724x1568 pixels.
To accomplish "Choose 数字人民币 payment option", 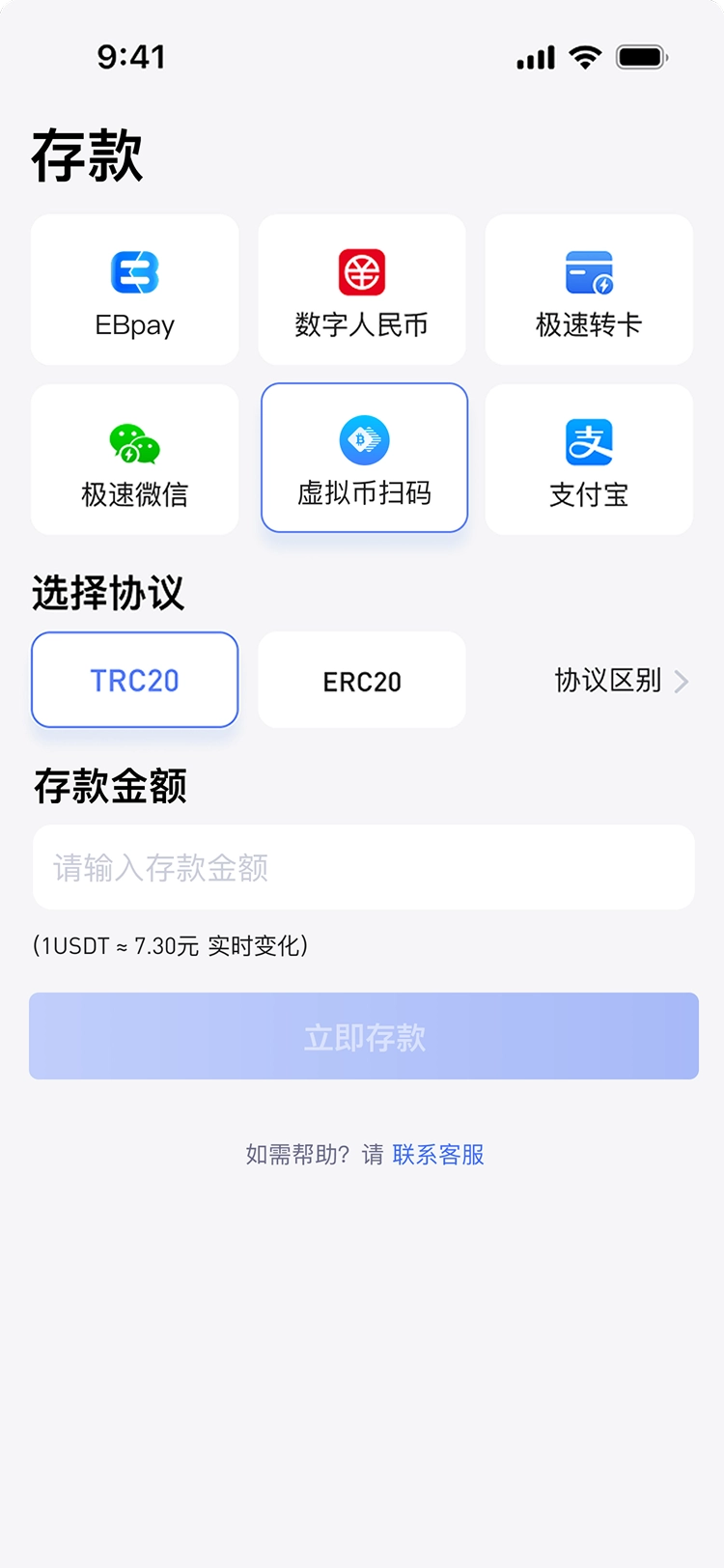I will (362, 290).
